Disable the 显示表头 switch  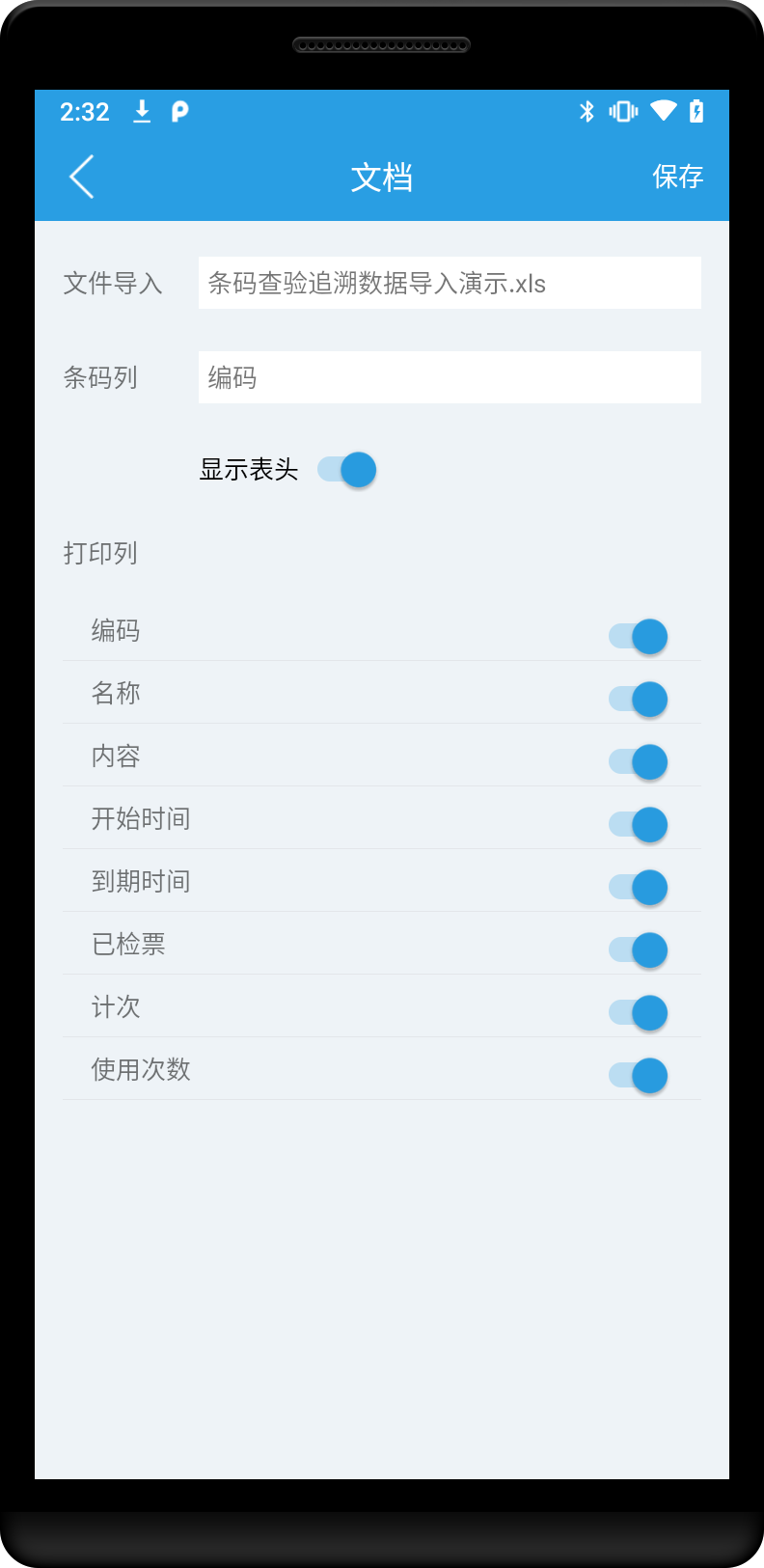coord(349,469)
